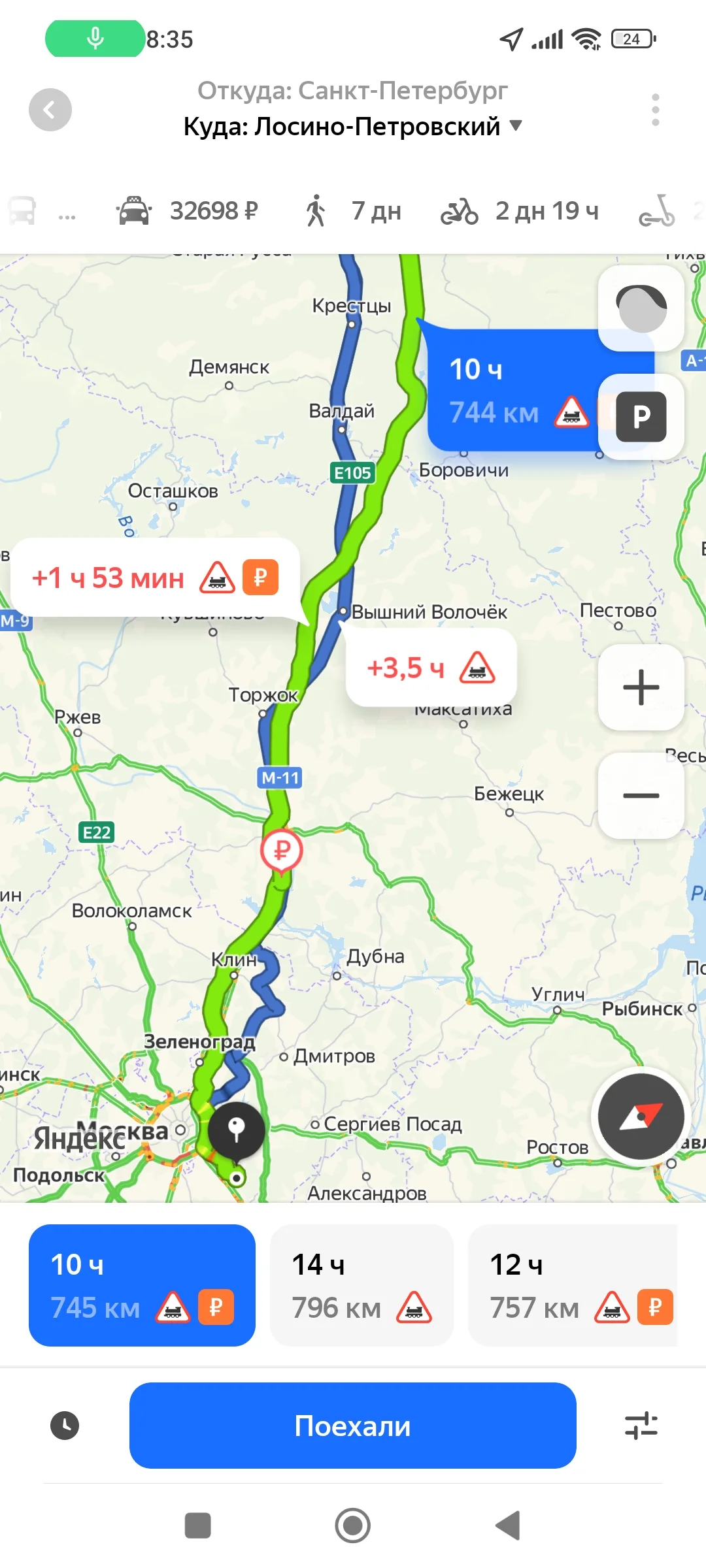Switch to taxi option for 32698 ₽

188,211
